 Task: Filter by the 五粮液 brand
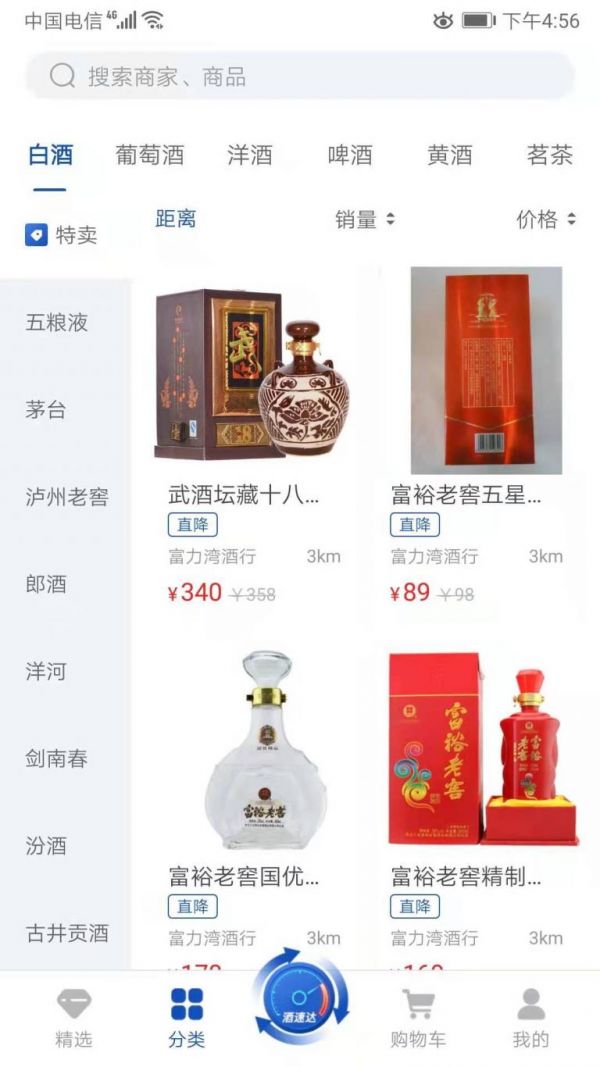pyautogui.click(x=57, y=323)
